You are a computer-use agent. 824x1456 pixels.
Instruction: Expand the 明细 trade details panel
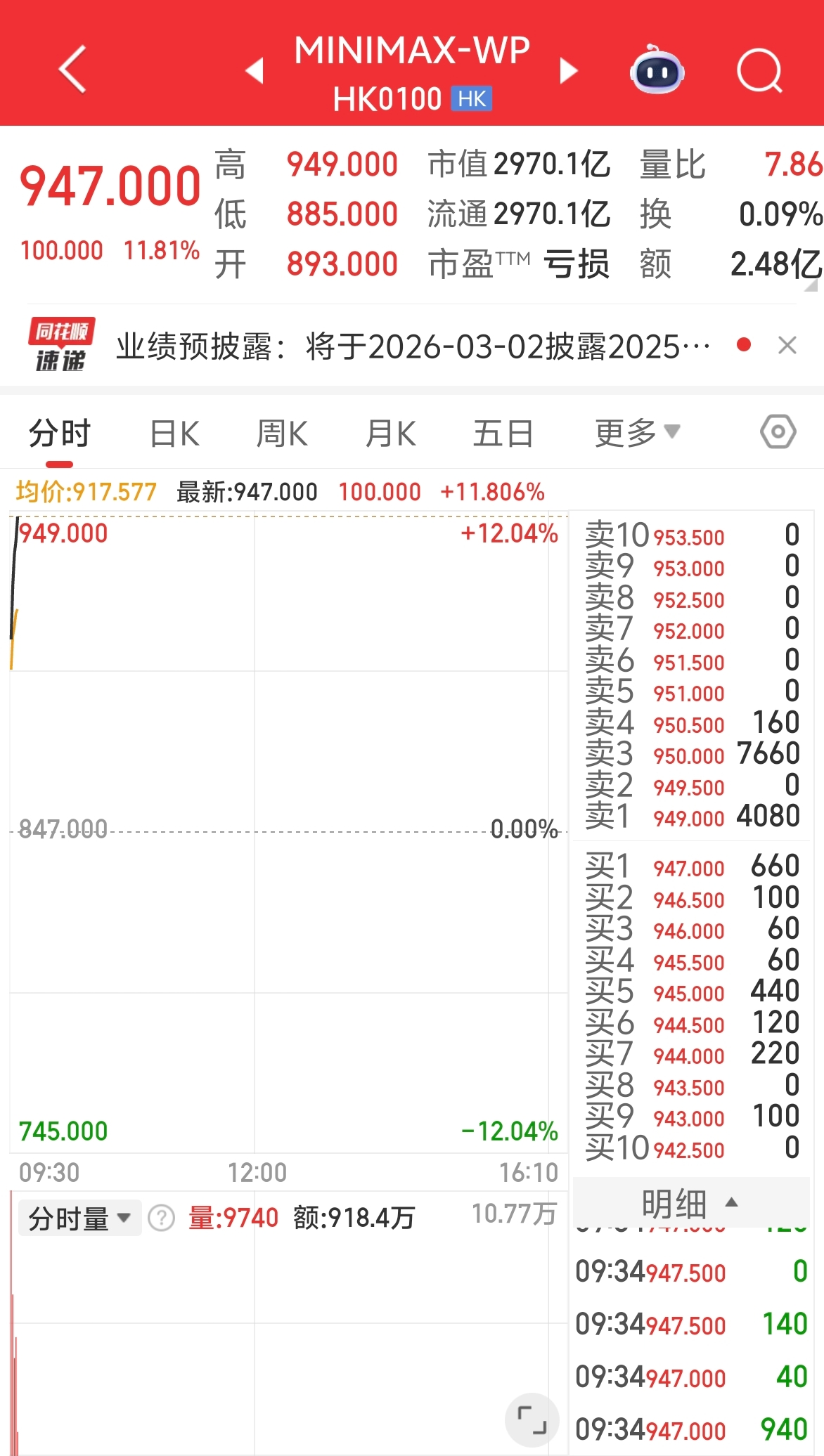click(x=690, y=1203)
